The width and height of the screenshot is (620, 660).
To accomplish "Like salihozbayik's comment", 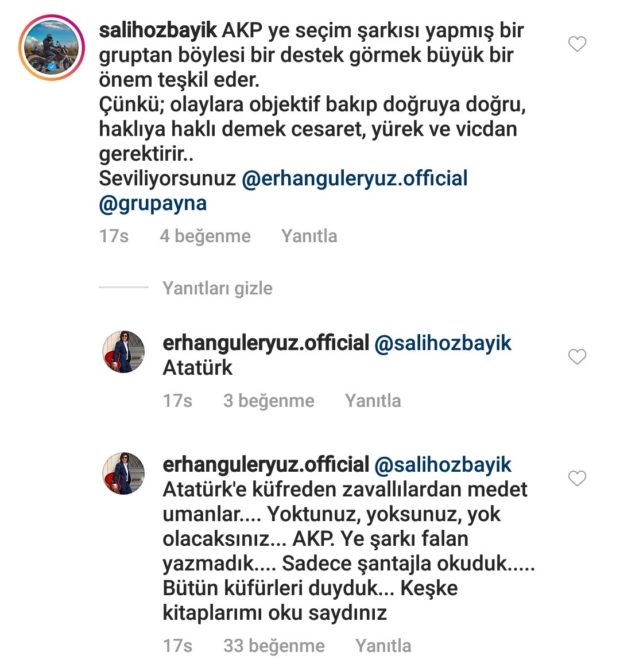I will click(x=577, y=44).
